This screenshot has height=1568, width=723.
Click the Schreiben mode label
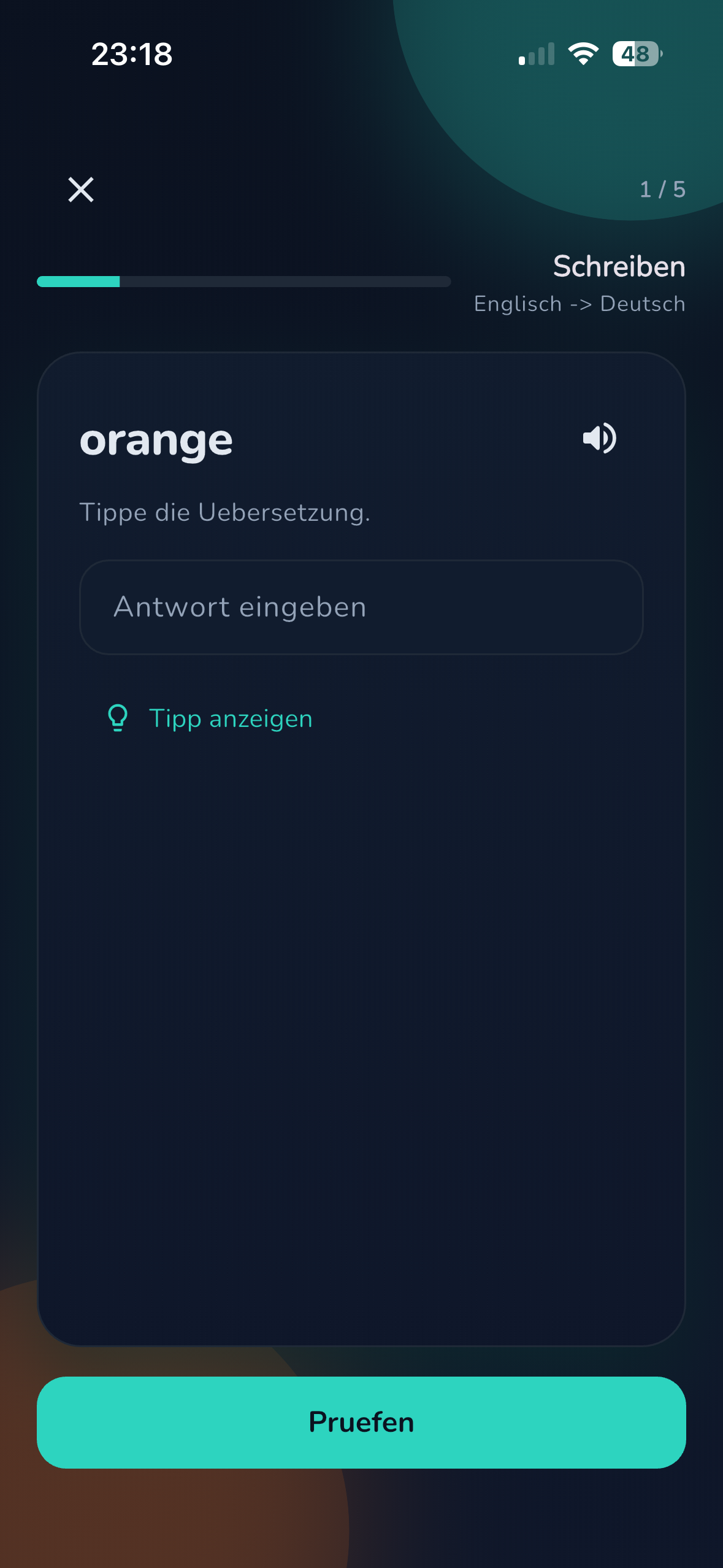[619, 266]
